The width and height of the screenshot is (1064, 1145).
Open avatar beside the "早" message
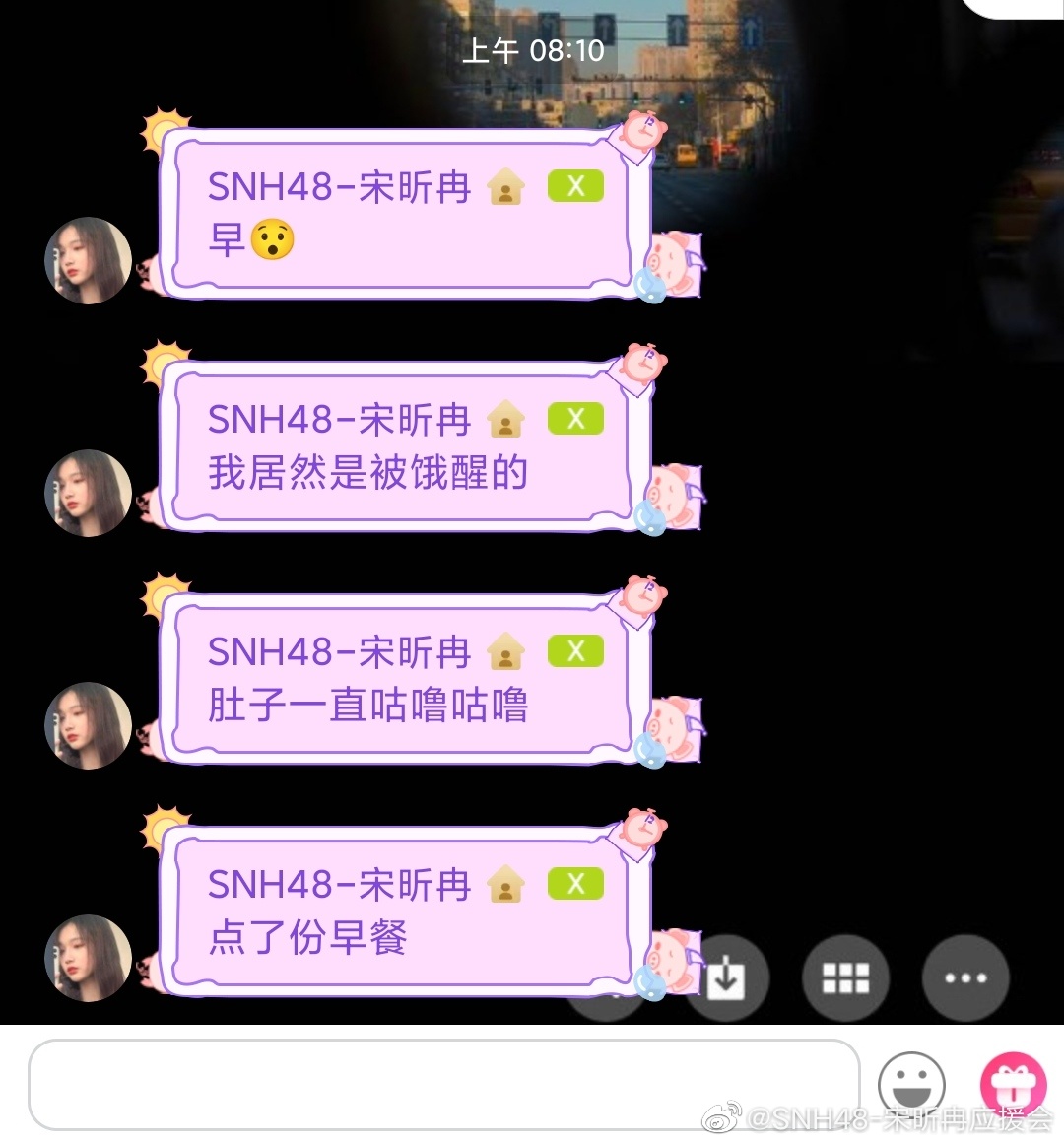89,260
